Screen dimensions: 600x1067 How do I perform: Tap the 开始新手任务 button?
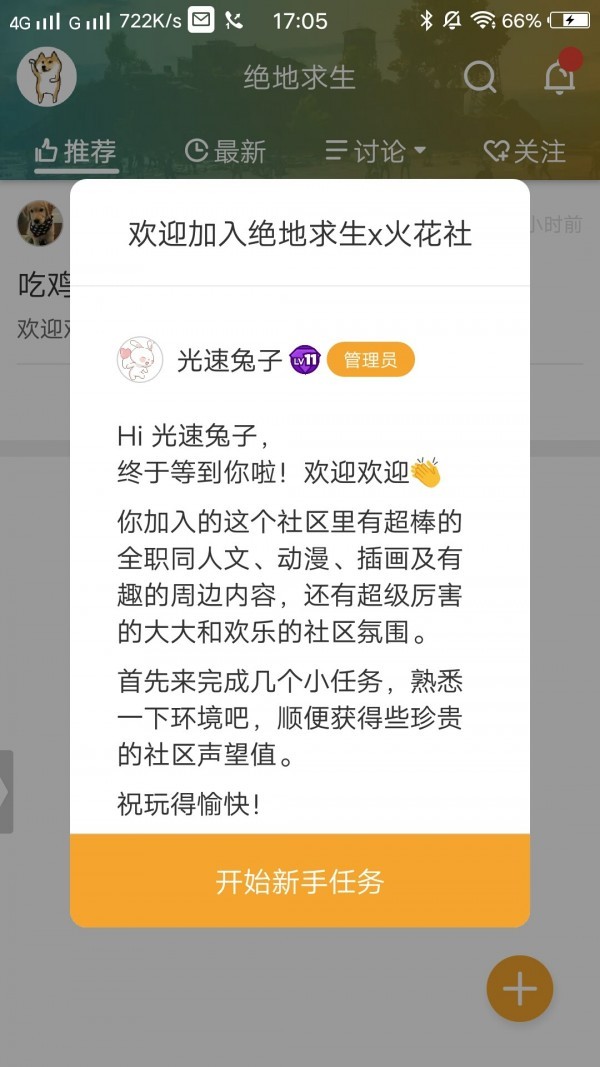299,881
